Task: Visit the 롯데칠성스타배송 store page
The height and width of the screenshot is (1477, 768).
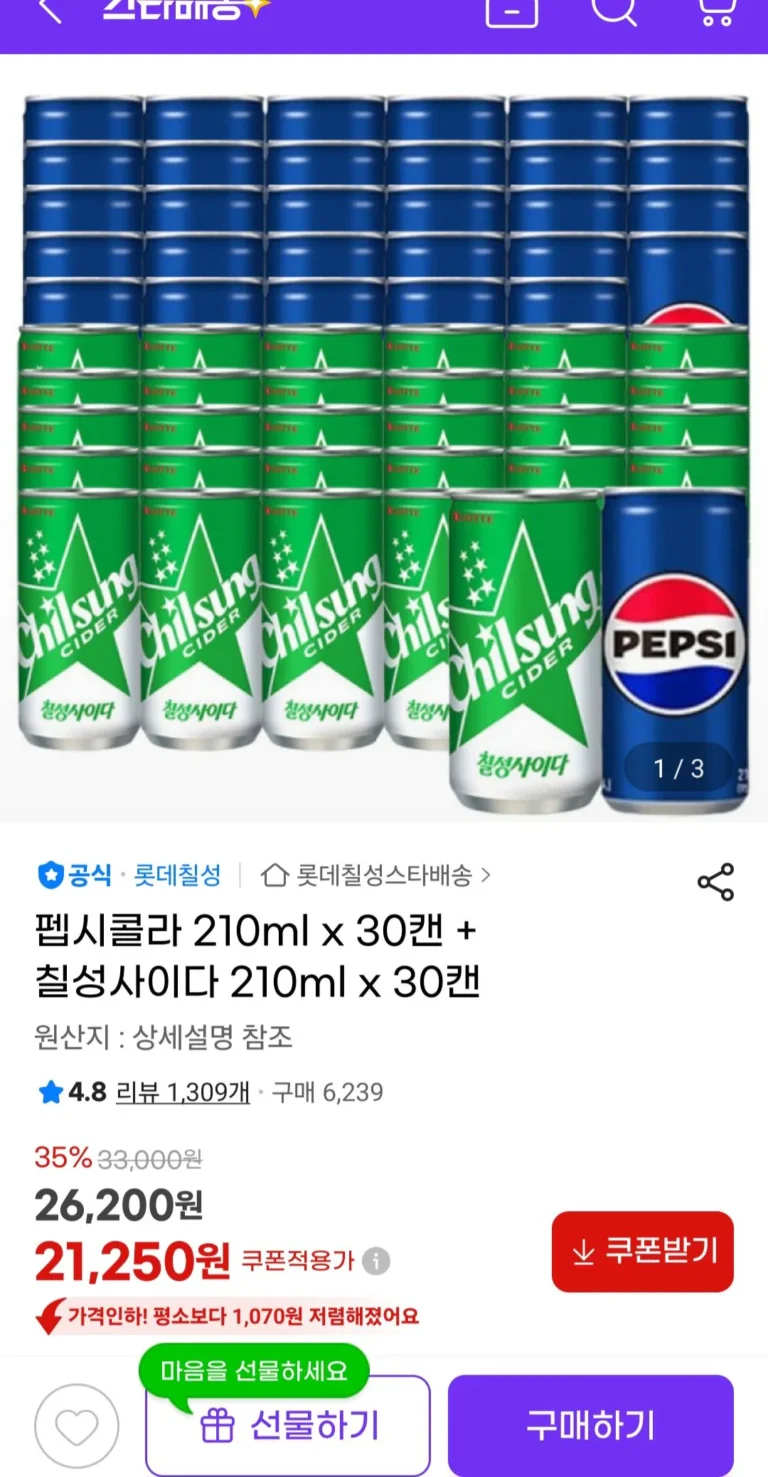Action: click(376, 876)
